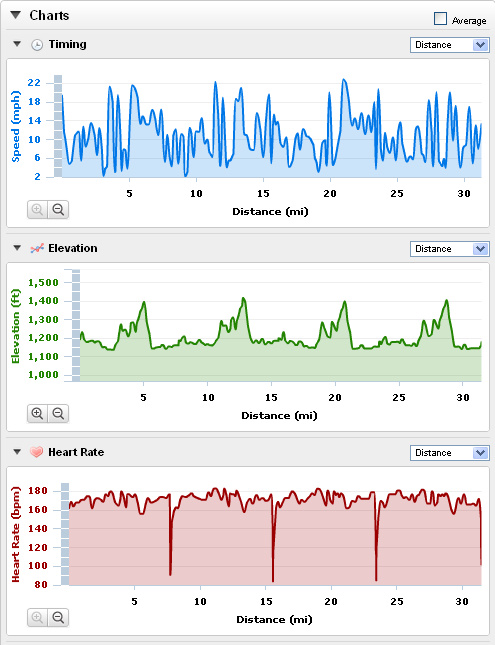Collapse the Elevation chart panel

pos(17,248)
